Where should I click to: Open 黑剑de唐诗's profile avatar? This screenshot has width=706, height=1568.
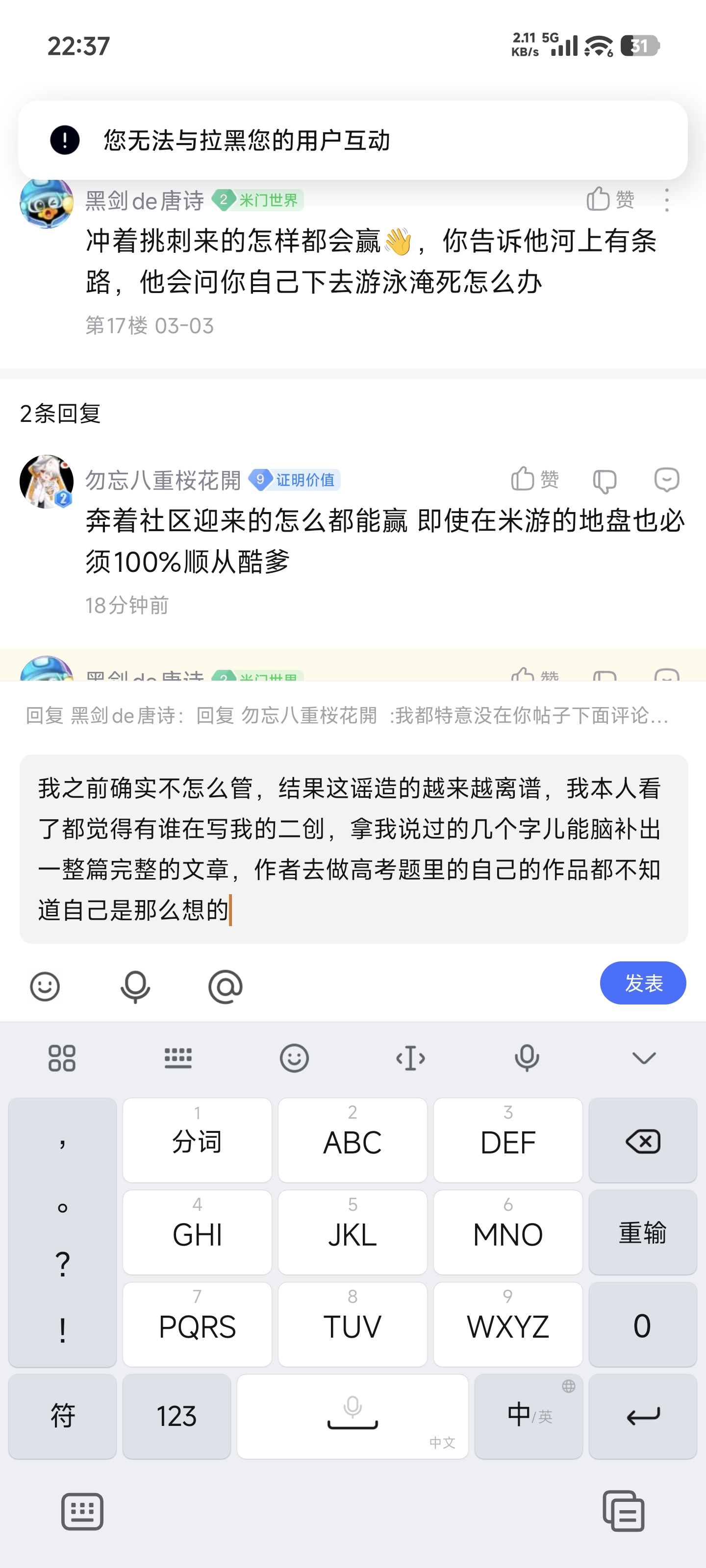pyautogui.click(x=46, y=203)
